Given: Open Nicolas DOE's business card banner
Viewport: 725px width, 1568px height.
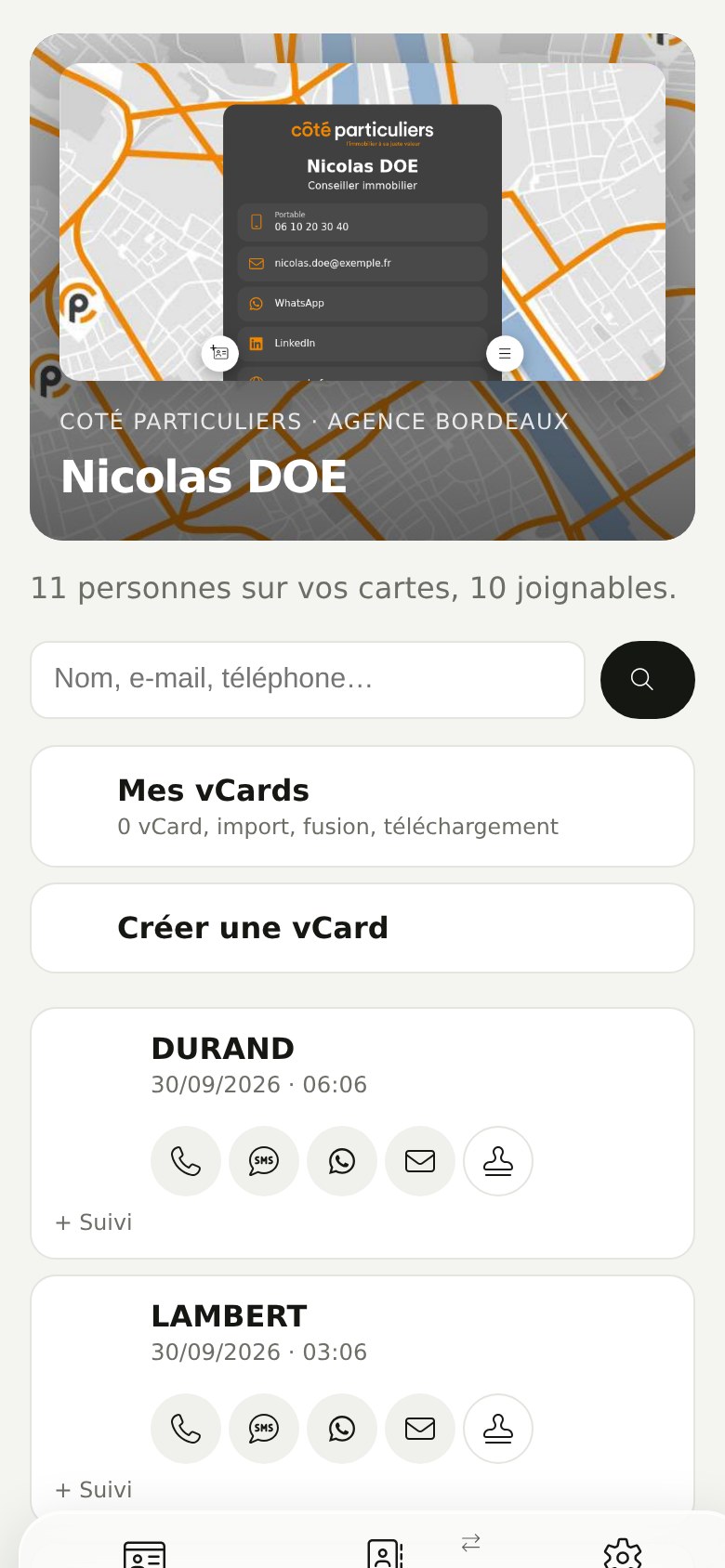Looking at the screenshot, I should tap(362, 287).
